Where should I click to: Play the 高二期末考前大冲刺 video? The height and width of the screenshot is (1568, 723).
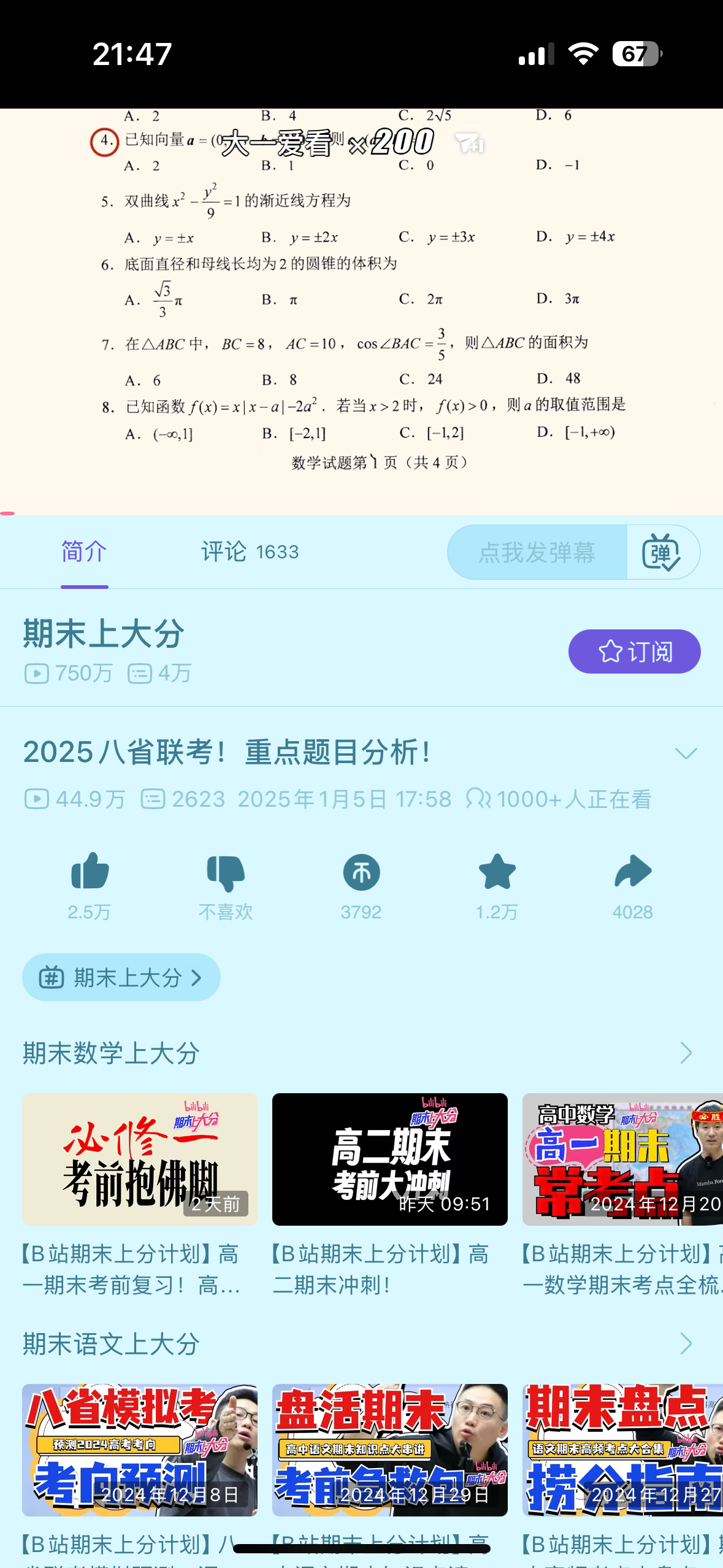pyautogui.click(x=390, y=1159)
